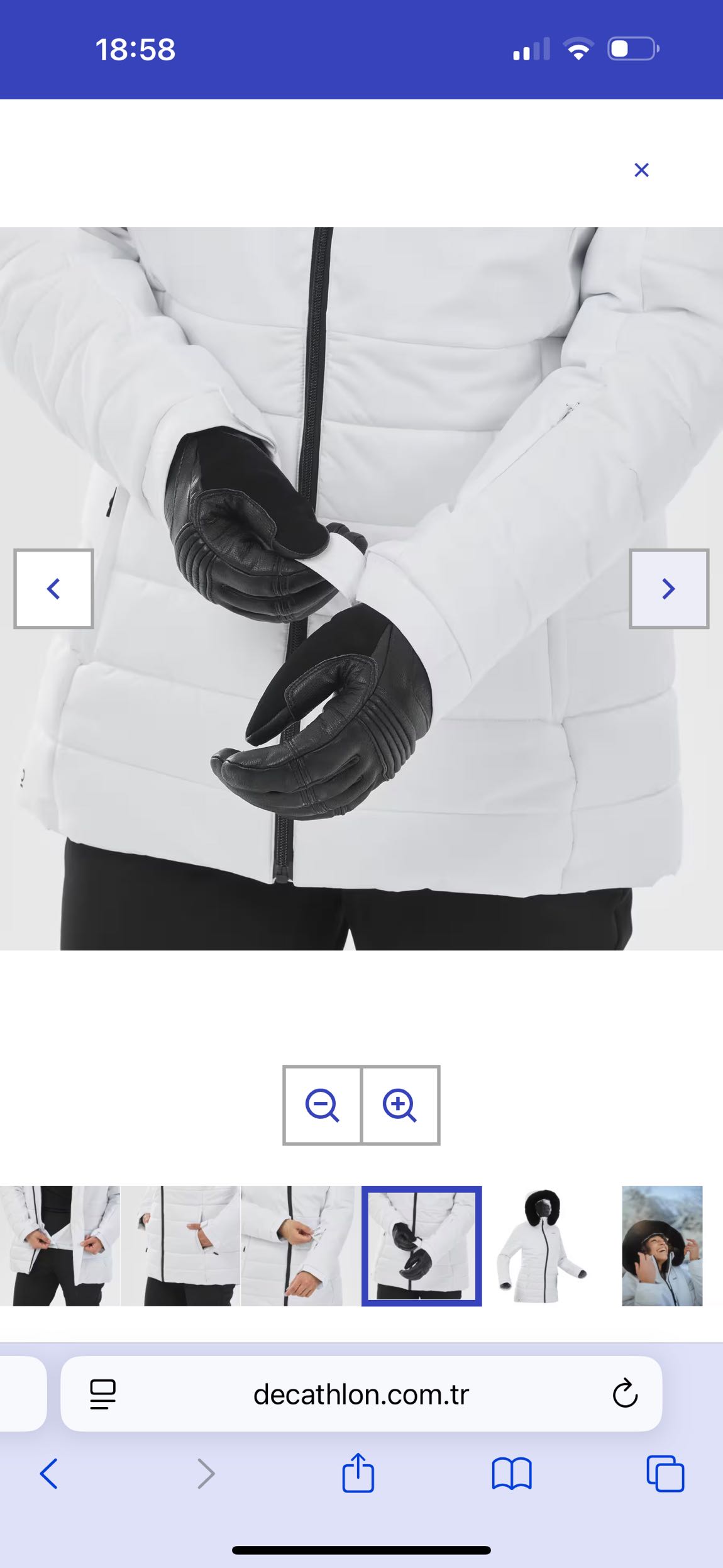Select thumbnail of smiling woman outdoors

(x=662, y=1246)
